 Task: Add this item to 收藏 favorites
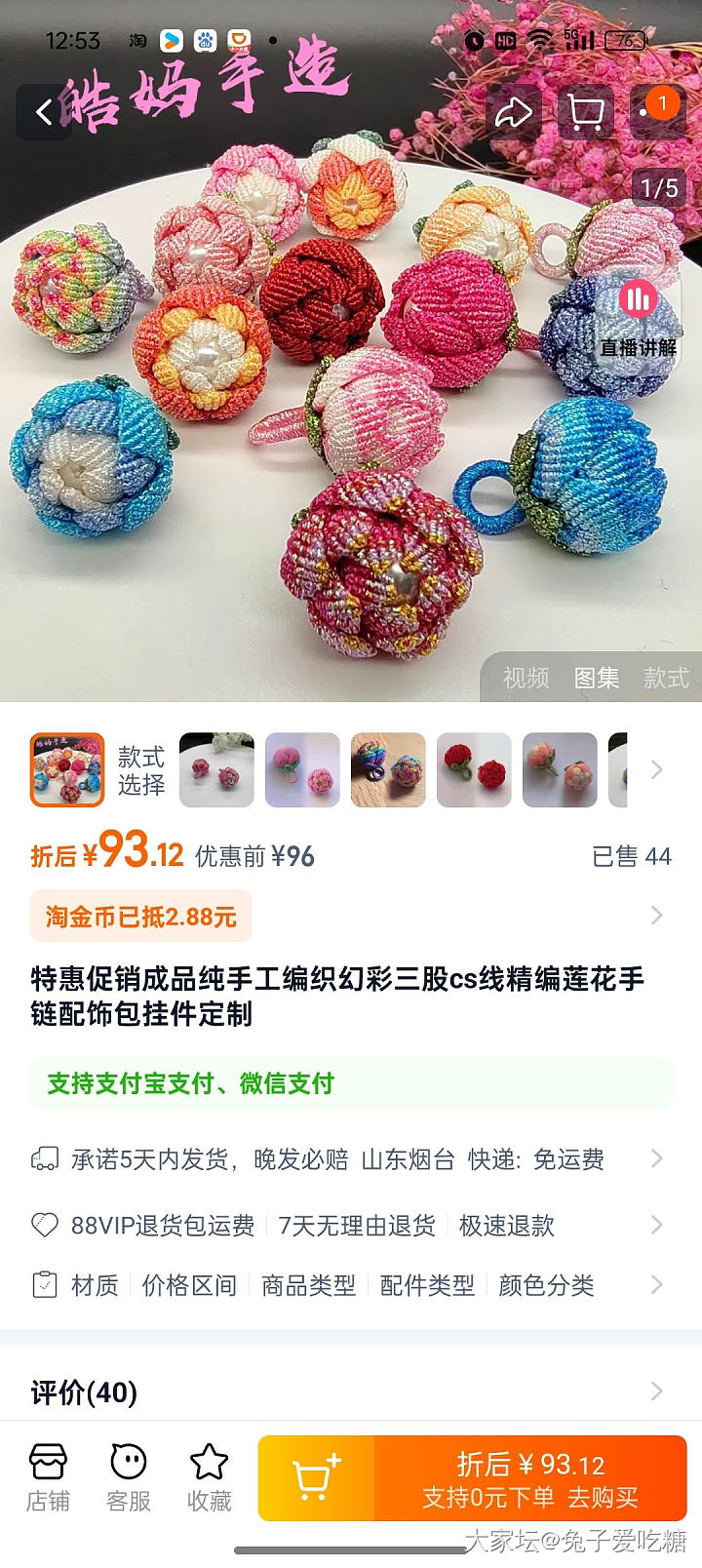[209, 1477]
